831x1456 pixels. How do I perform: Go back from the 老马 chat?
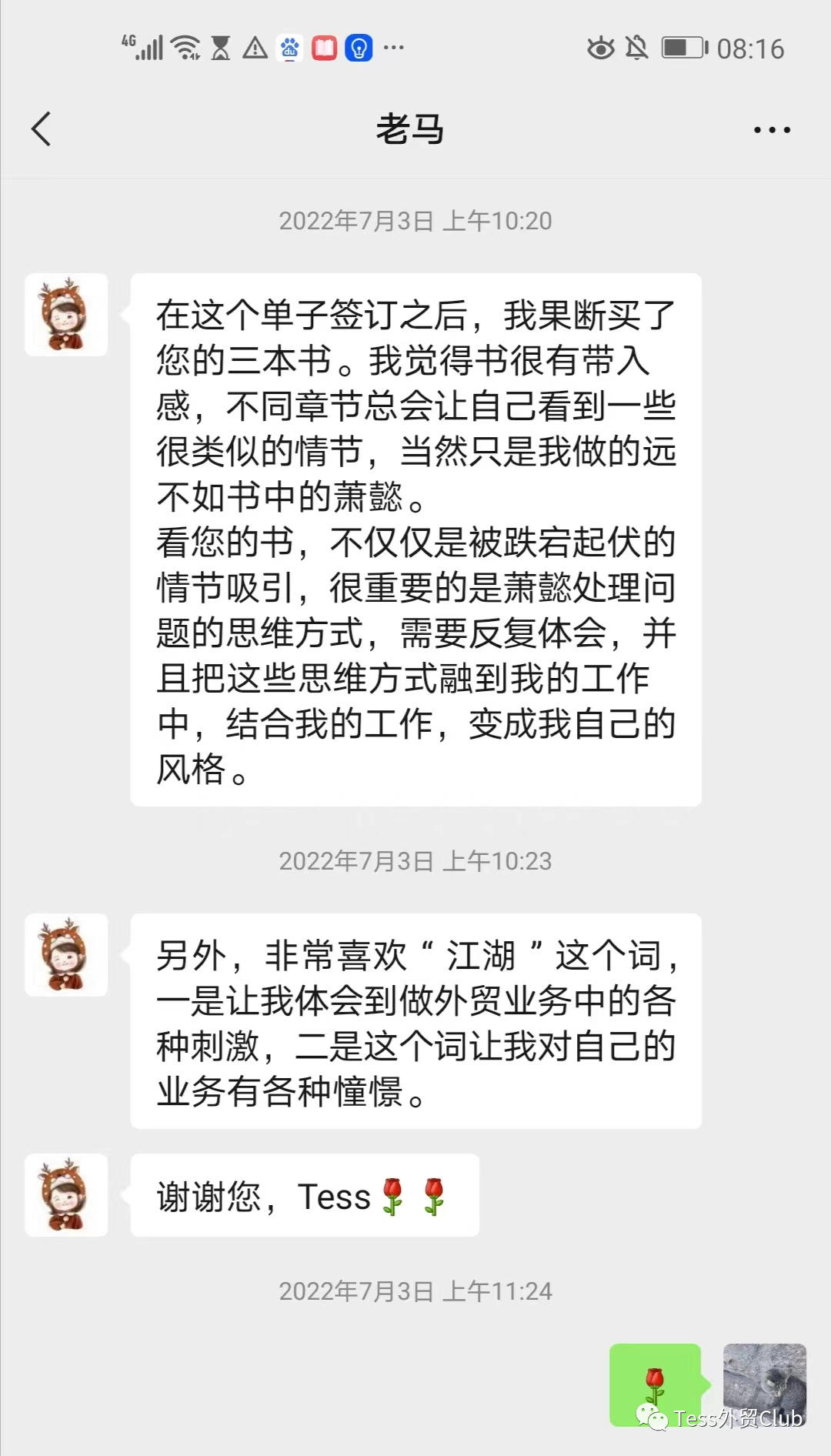[x=42, y=129]
